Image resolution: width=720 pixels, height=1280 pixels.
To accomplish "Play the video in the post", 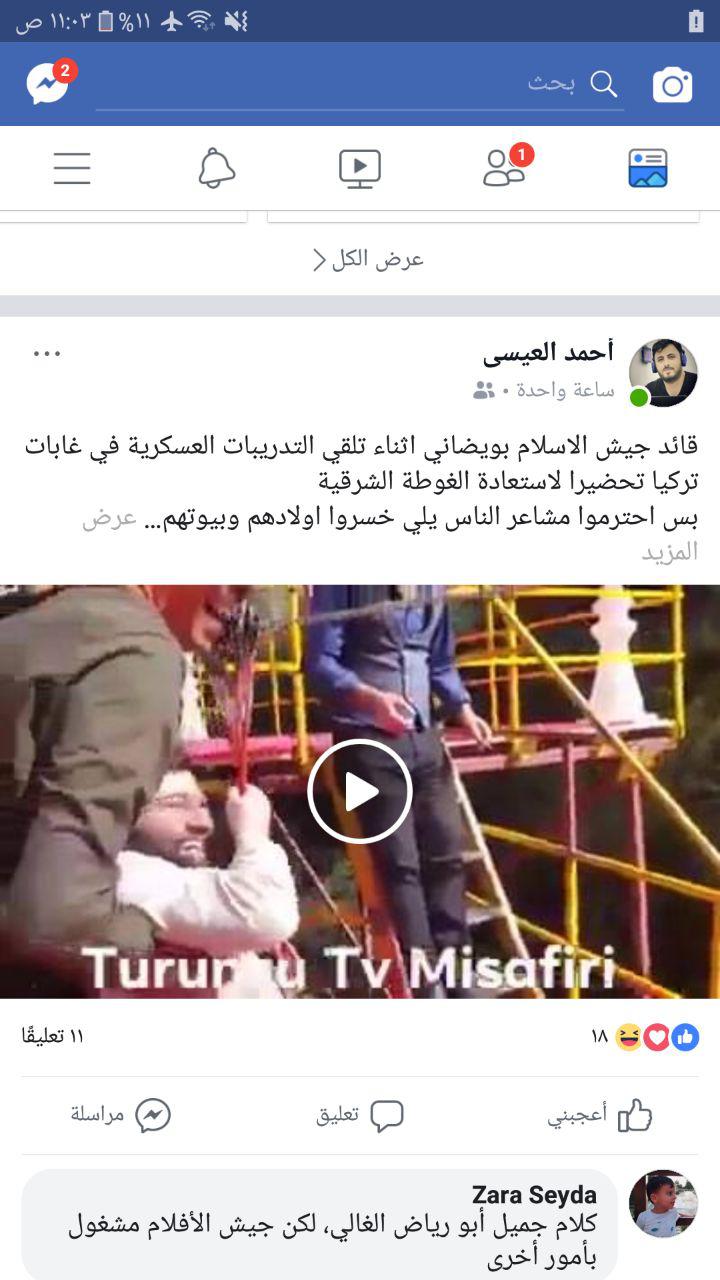I will coord(360,792).
